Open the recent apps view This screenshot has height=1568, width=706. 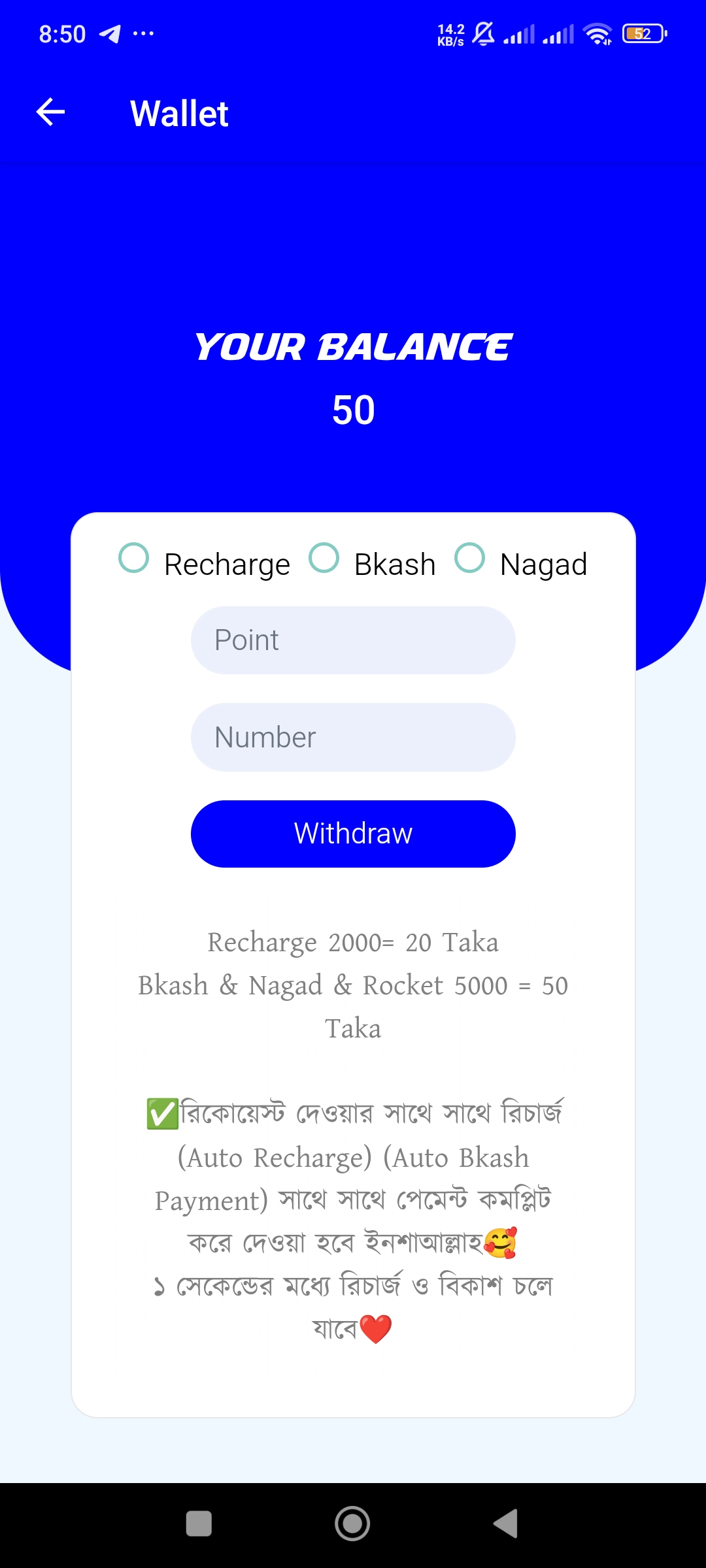point(199,1524)
